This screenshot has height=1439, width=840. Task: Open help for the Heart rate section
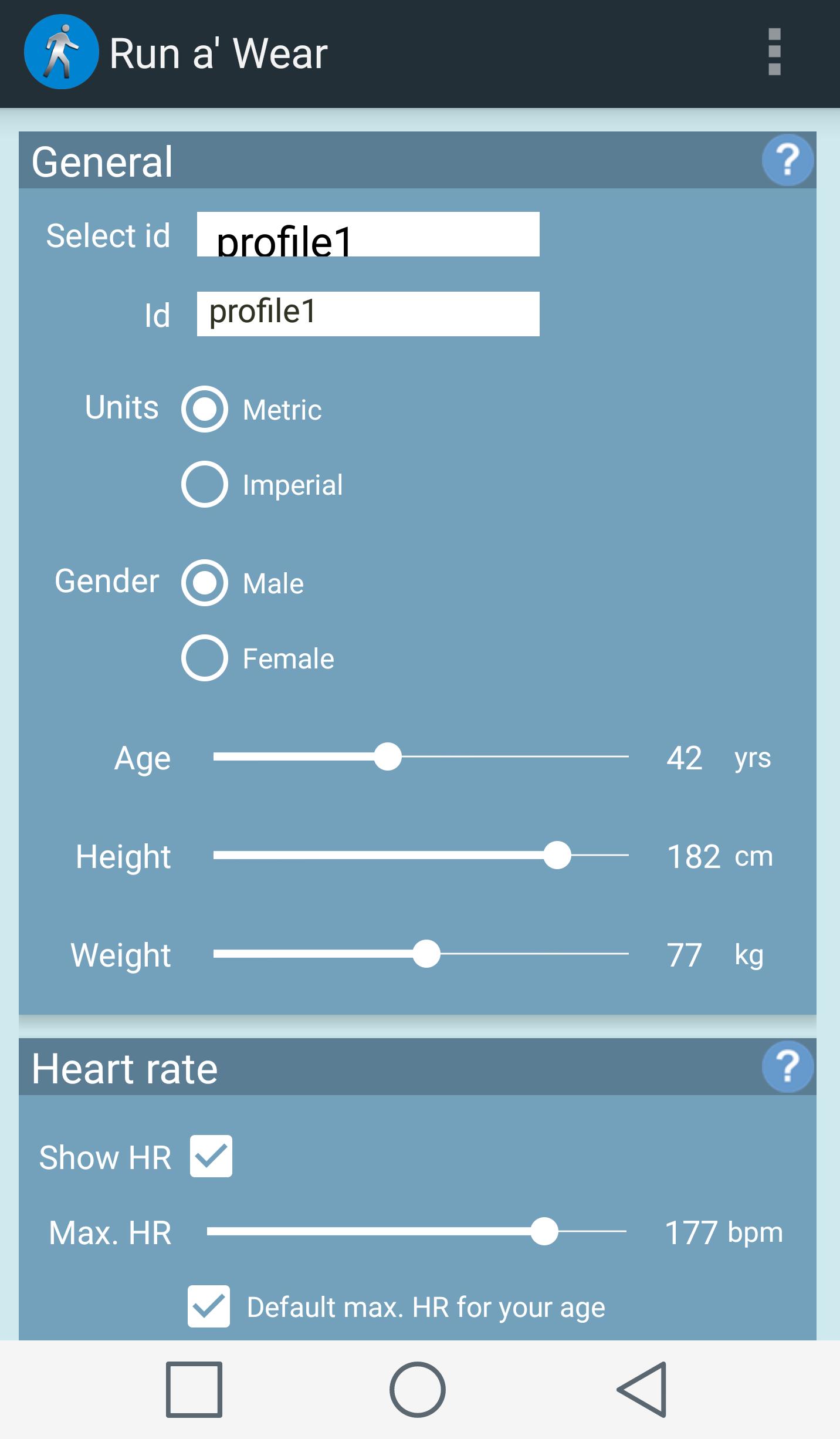point(787,1066)
